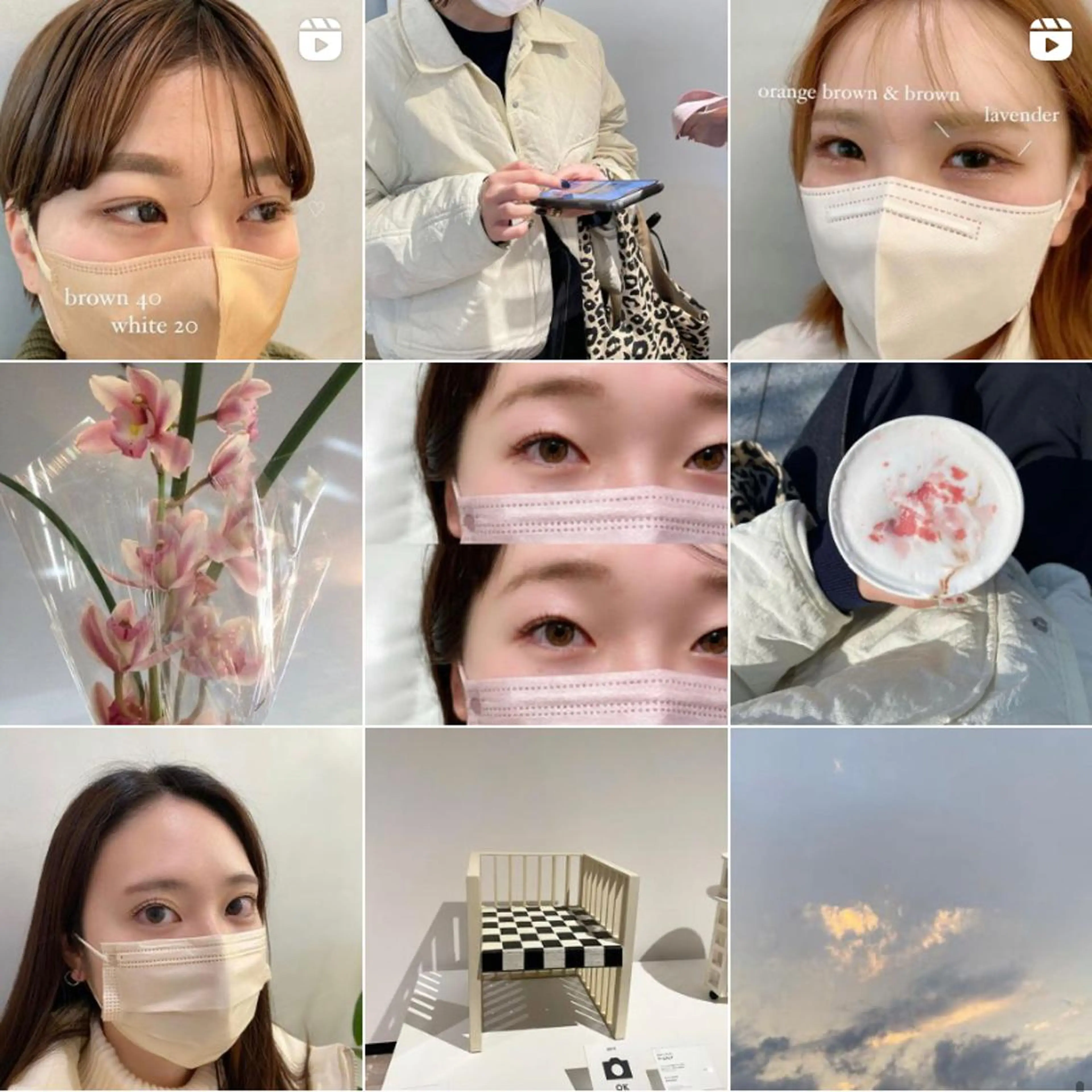Open the checkered chair post
1092x1092 pixels.
(546, 909)
